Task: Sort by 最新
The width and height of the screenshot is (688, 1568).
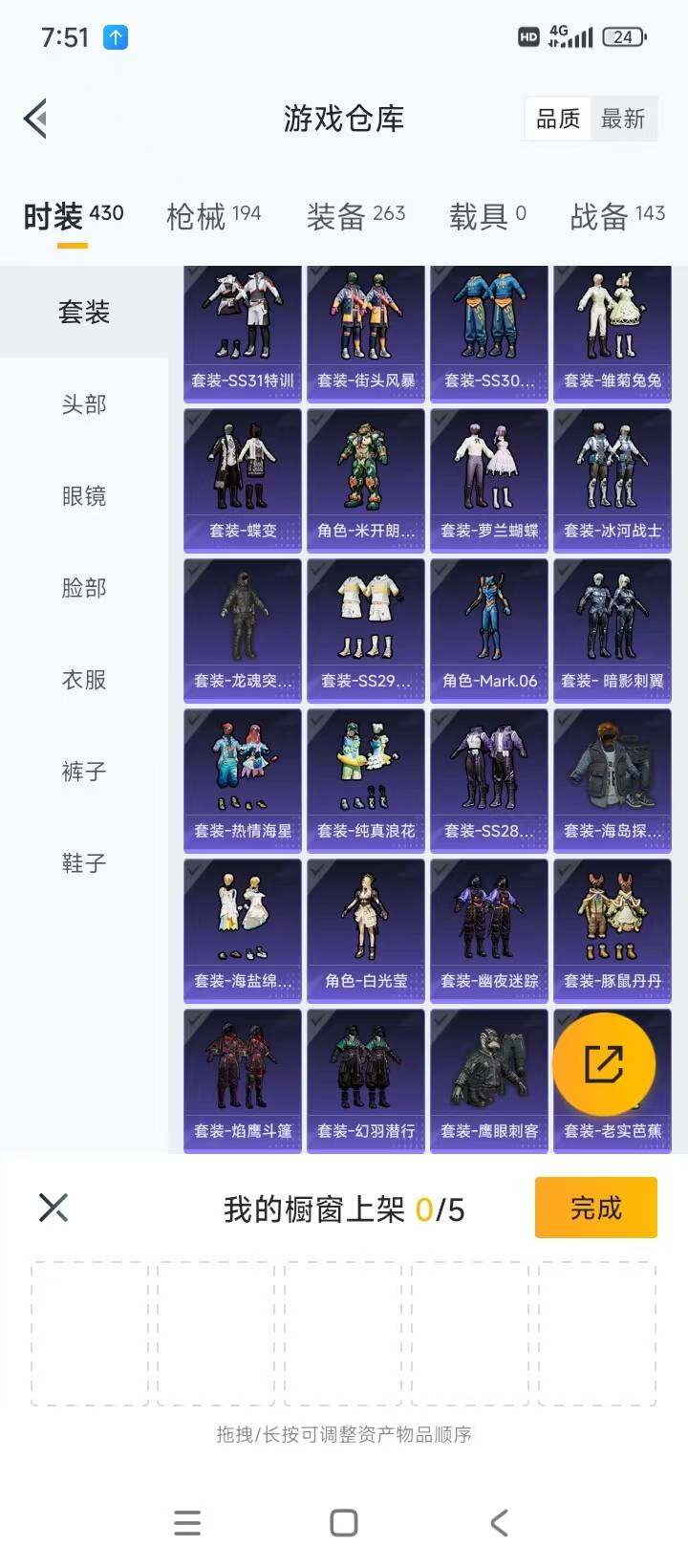Action: (x=623, y=120)
